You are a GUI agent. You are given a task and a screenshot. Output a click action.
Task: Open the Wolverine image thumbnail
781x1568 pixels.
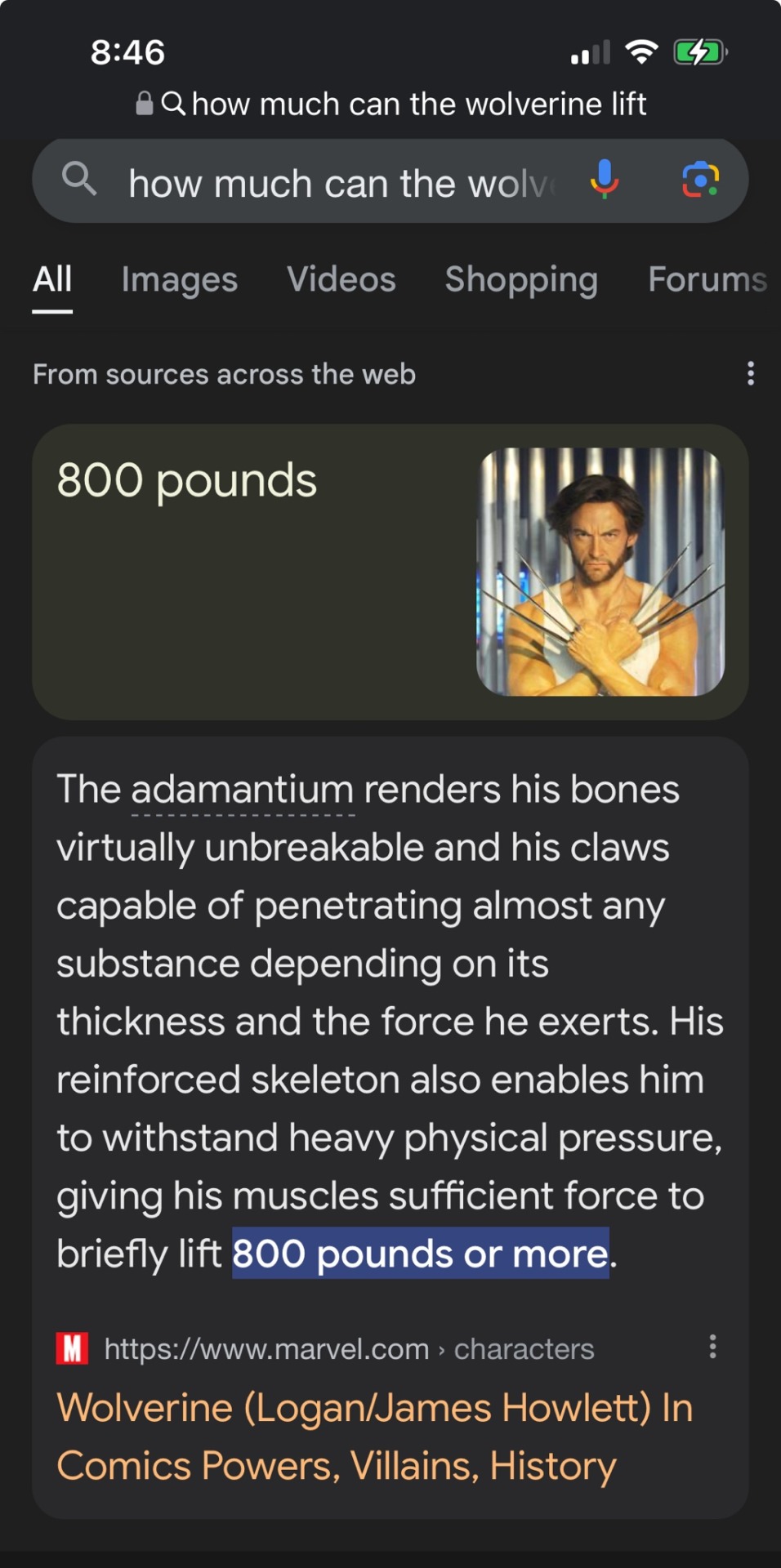(x=600, y=572)
